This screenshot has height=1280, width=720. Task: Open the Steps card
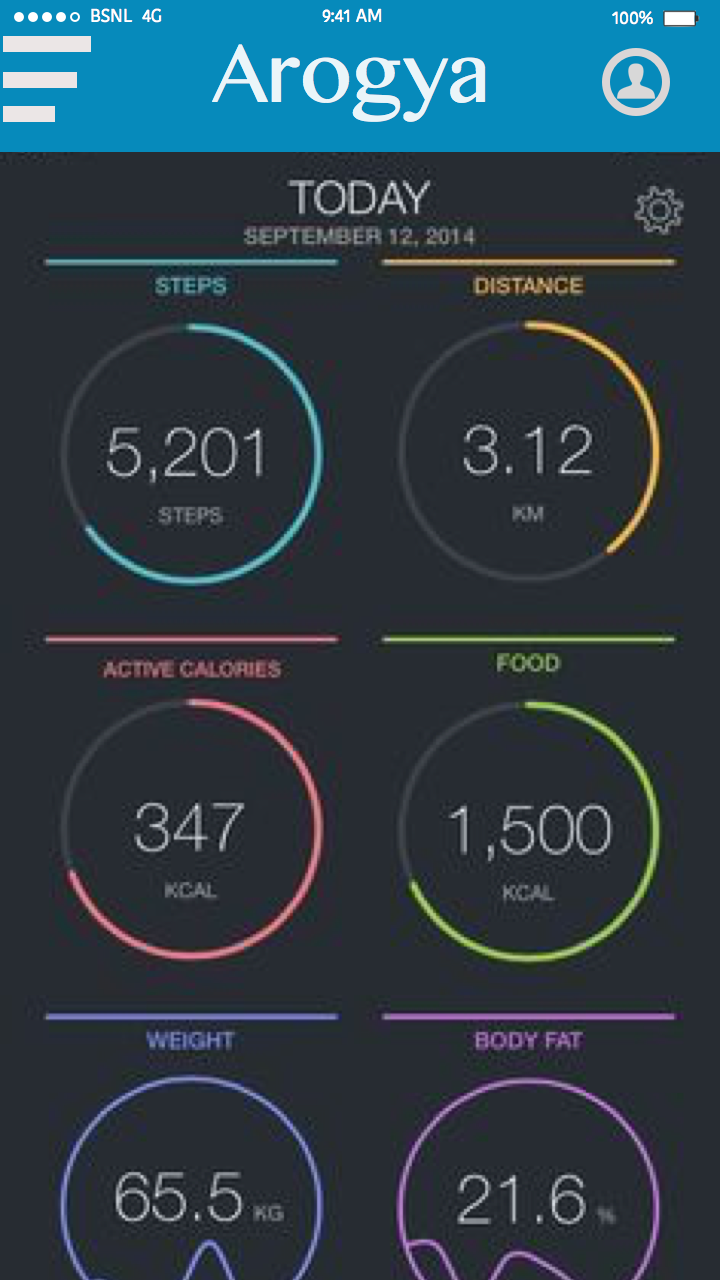pos(191,452)
